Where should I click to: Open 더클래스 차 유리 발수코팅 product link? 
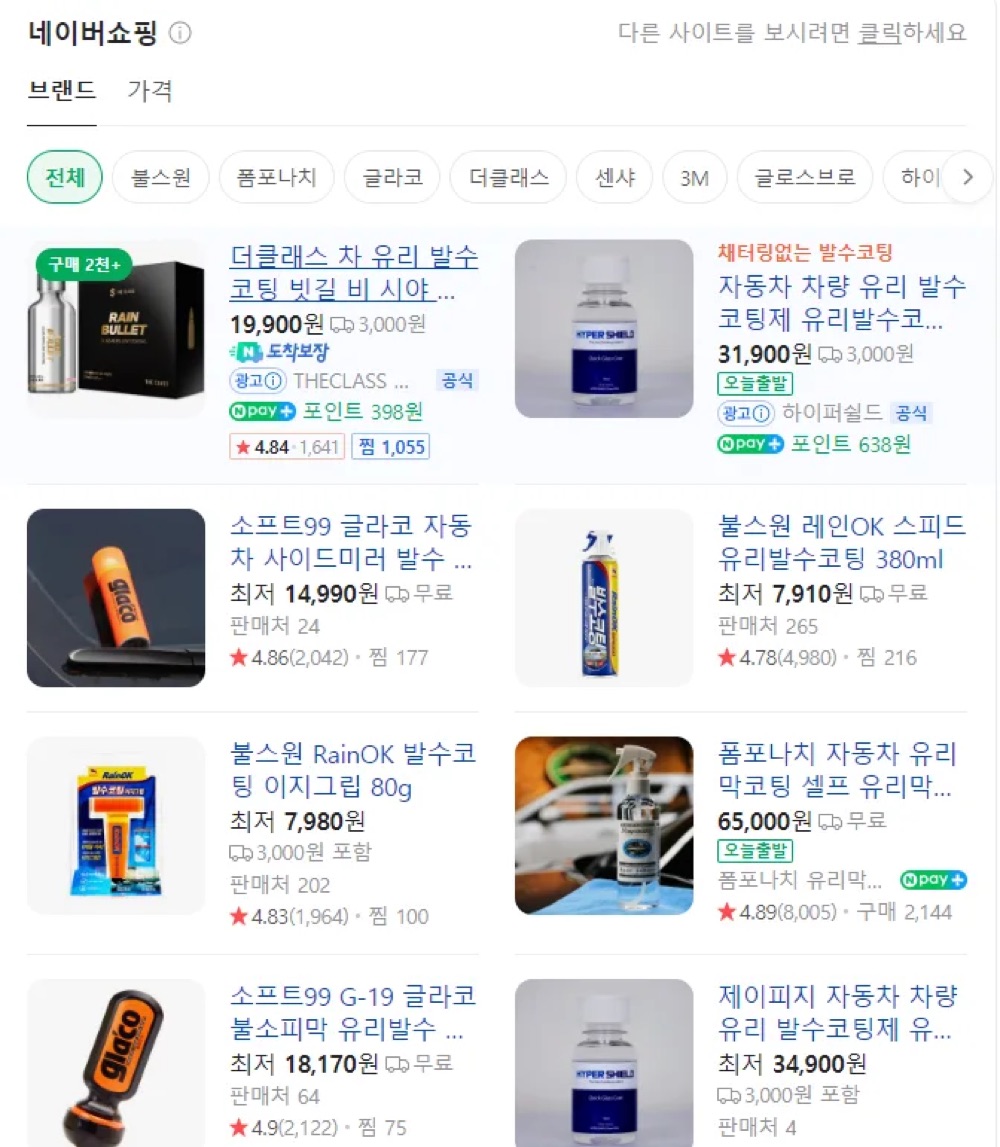(354, 272)
